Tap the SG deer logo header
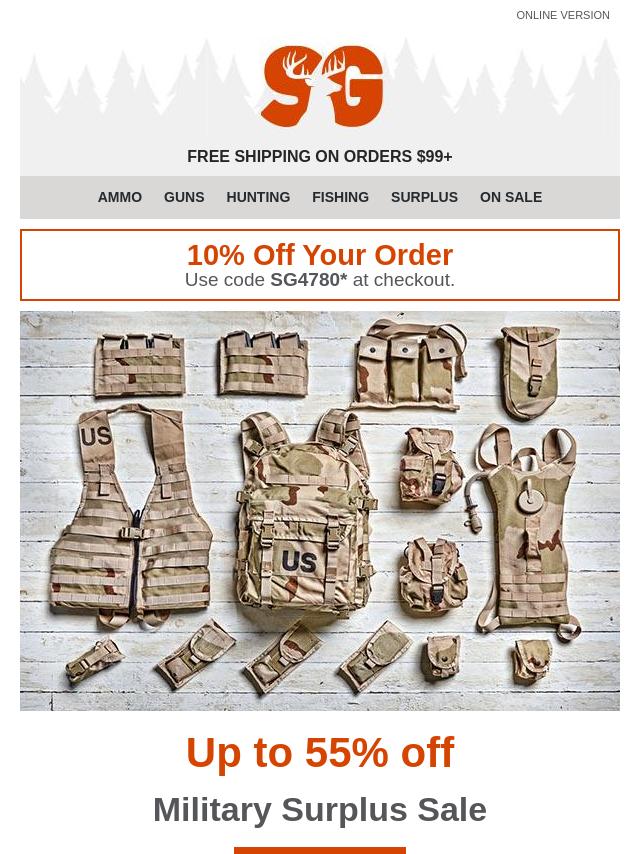Screen dimensions: 640x854 321,87
